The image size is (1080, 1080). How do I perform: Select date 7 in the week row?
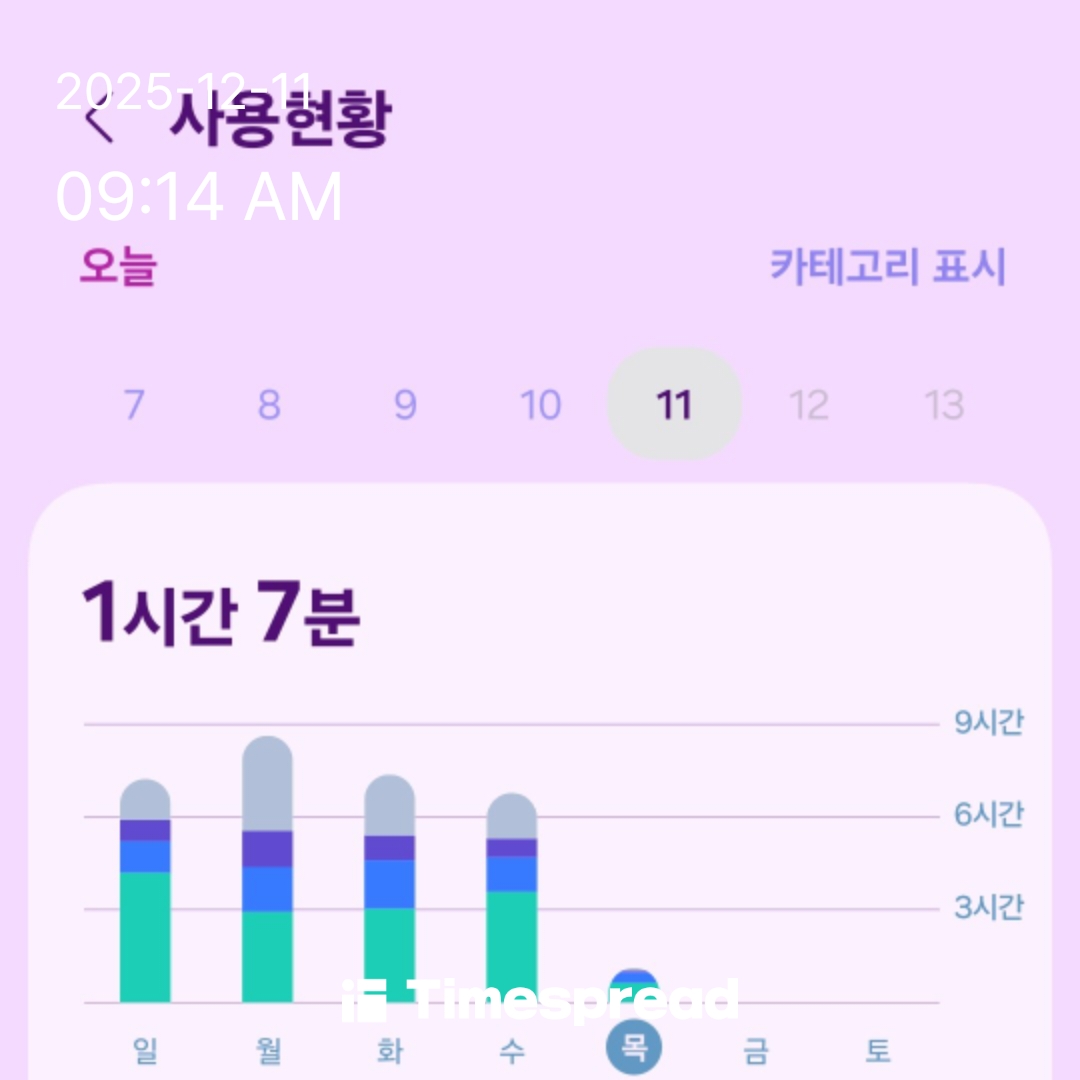coord(134,405)
